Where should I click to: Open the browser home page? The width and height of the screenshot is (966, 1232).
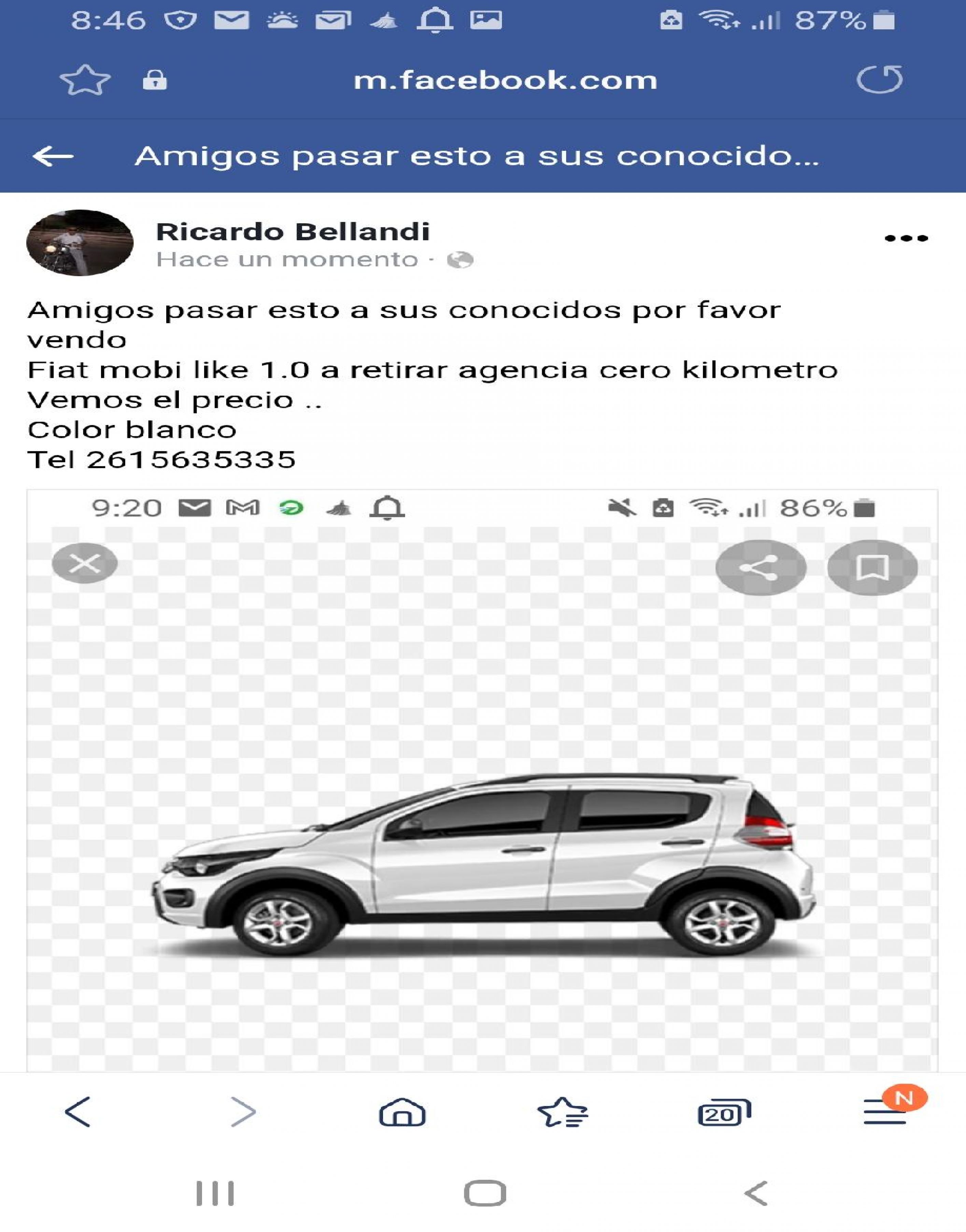[x=402, y=1112]
